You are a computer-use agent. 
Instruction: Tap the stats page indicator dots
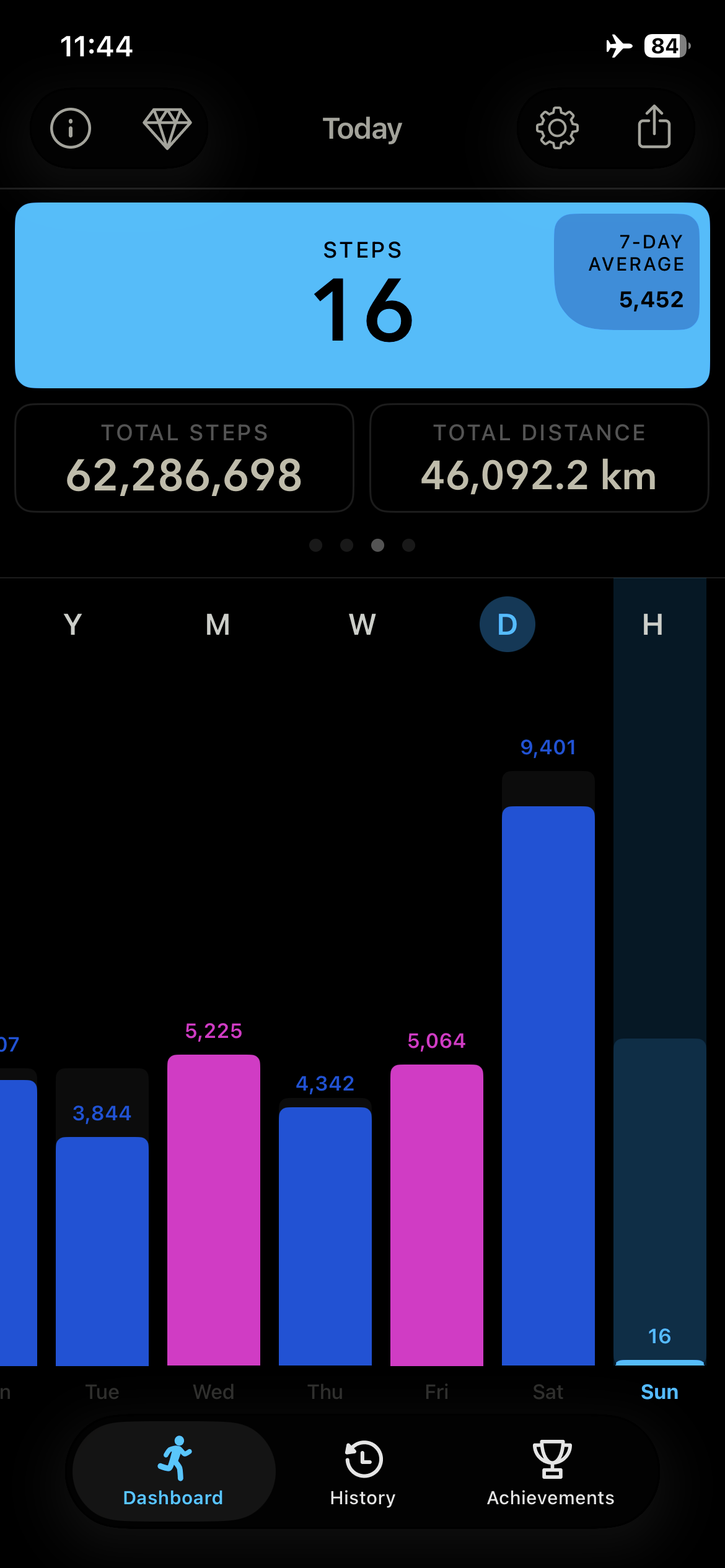(362, 545)
